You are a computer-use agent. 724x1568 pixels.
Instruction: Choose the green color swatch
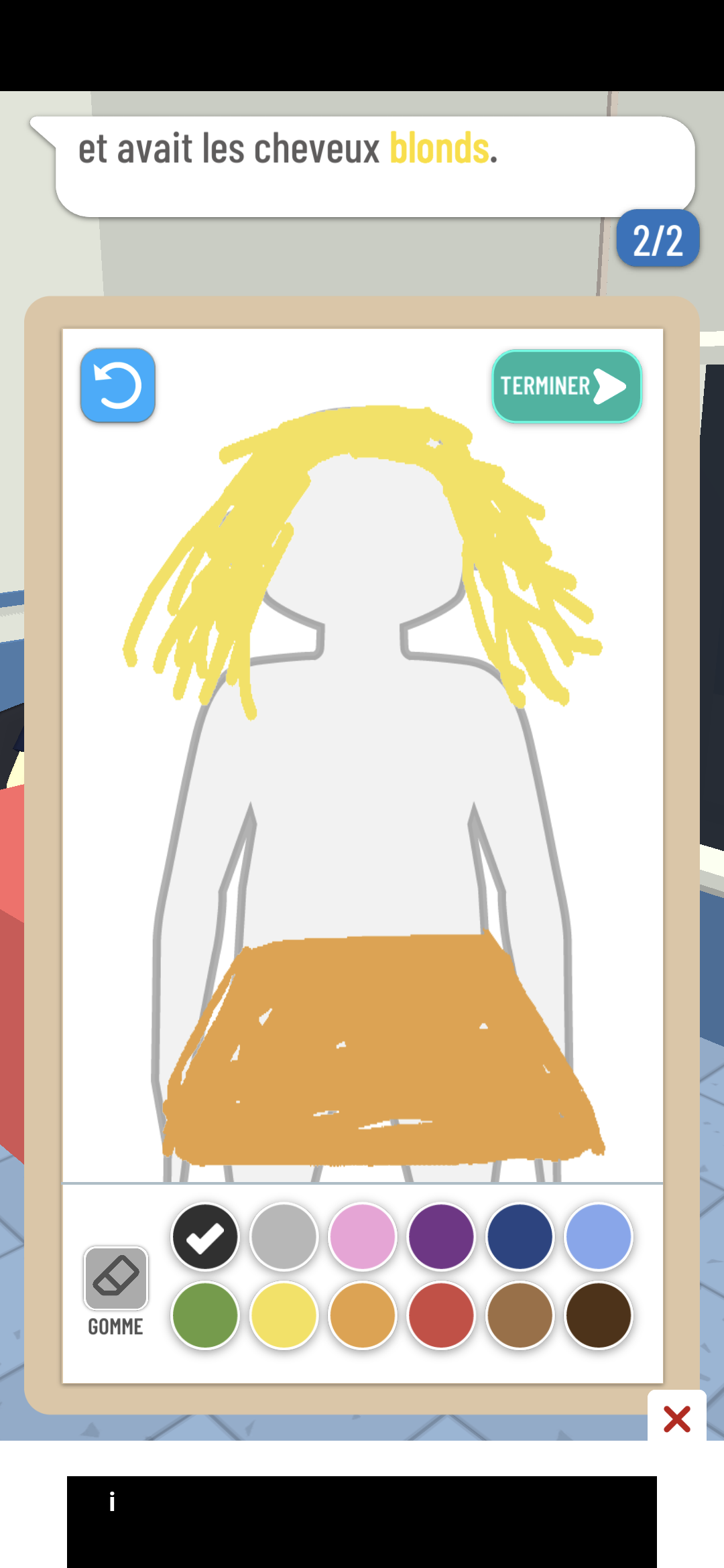[x=205, y=1315]
